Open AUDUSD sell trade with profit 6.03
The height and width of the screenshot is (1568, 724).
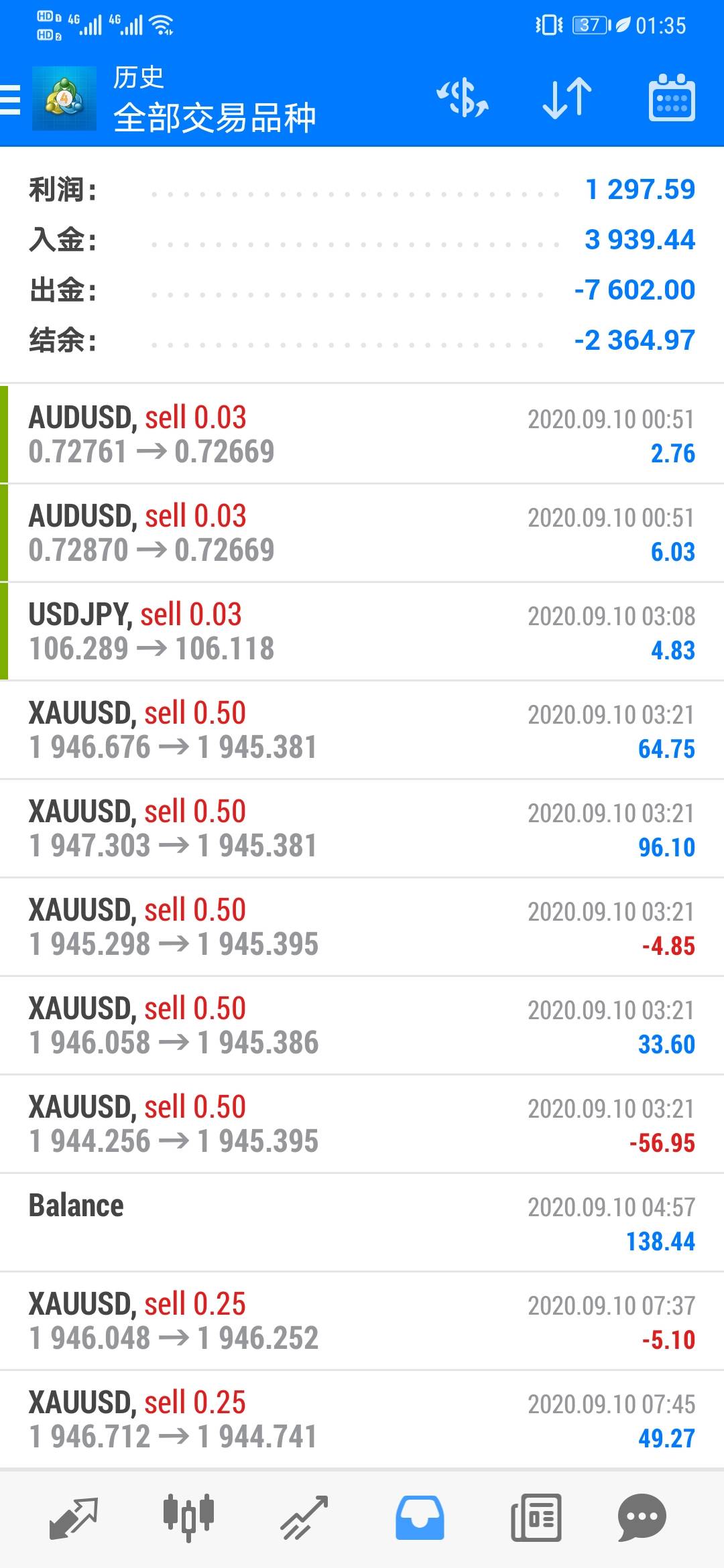[x=362, y=533]
